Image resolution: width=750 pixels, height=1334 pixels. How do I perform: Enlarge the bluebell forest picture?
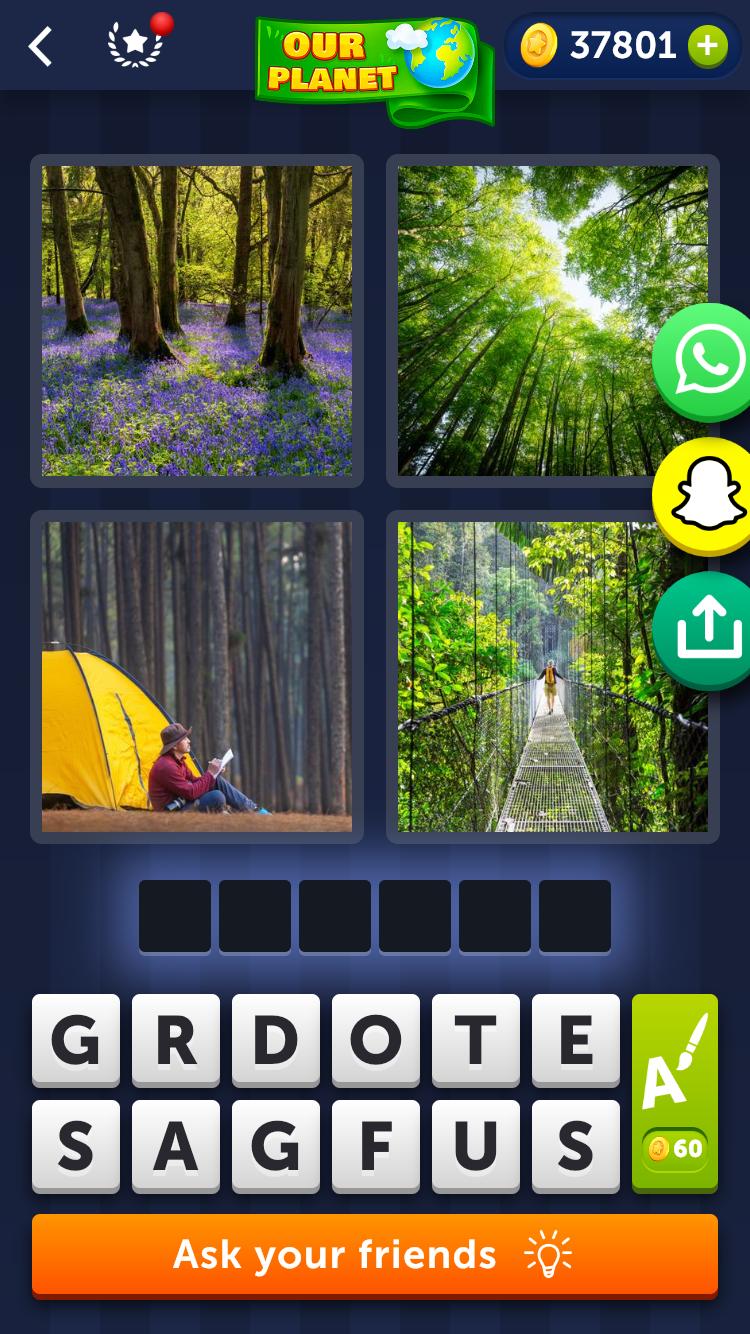(x=197, y=321)
